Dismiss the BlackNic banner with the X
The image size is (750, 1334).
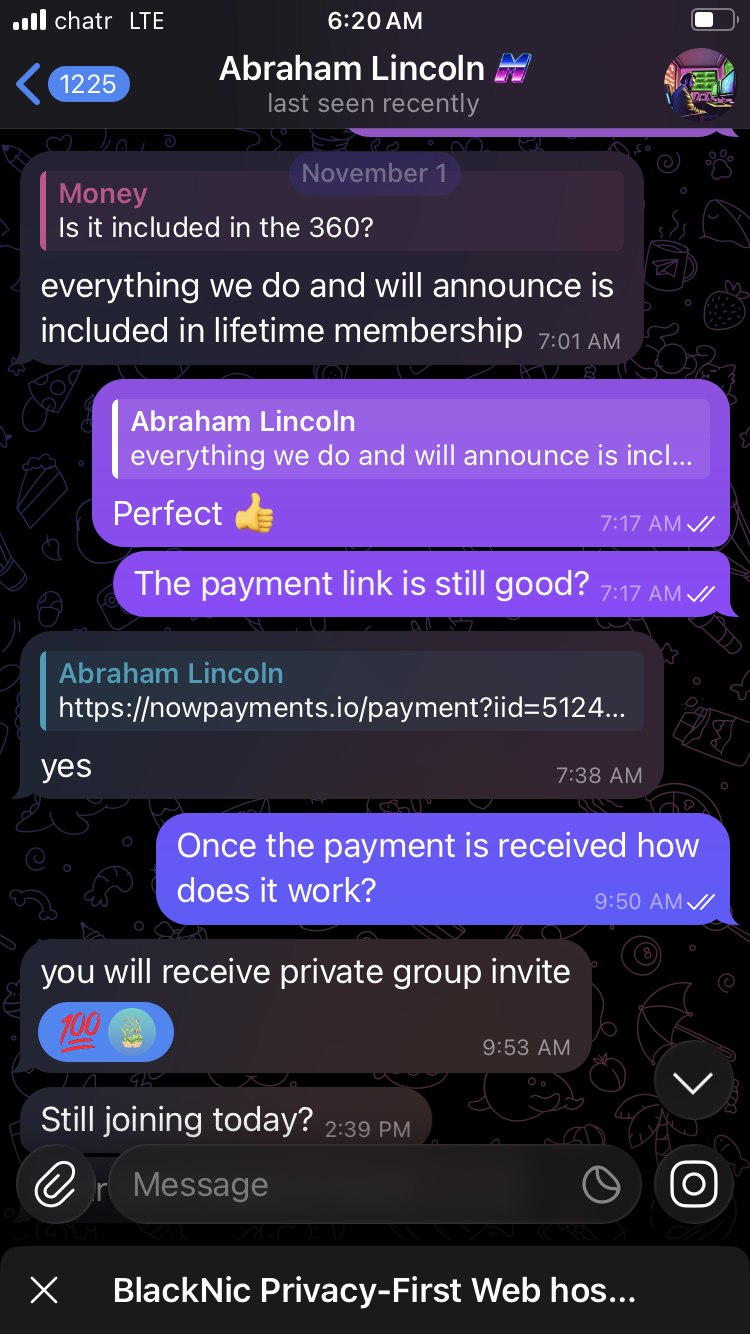pos(44,1290)
